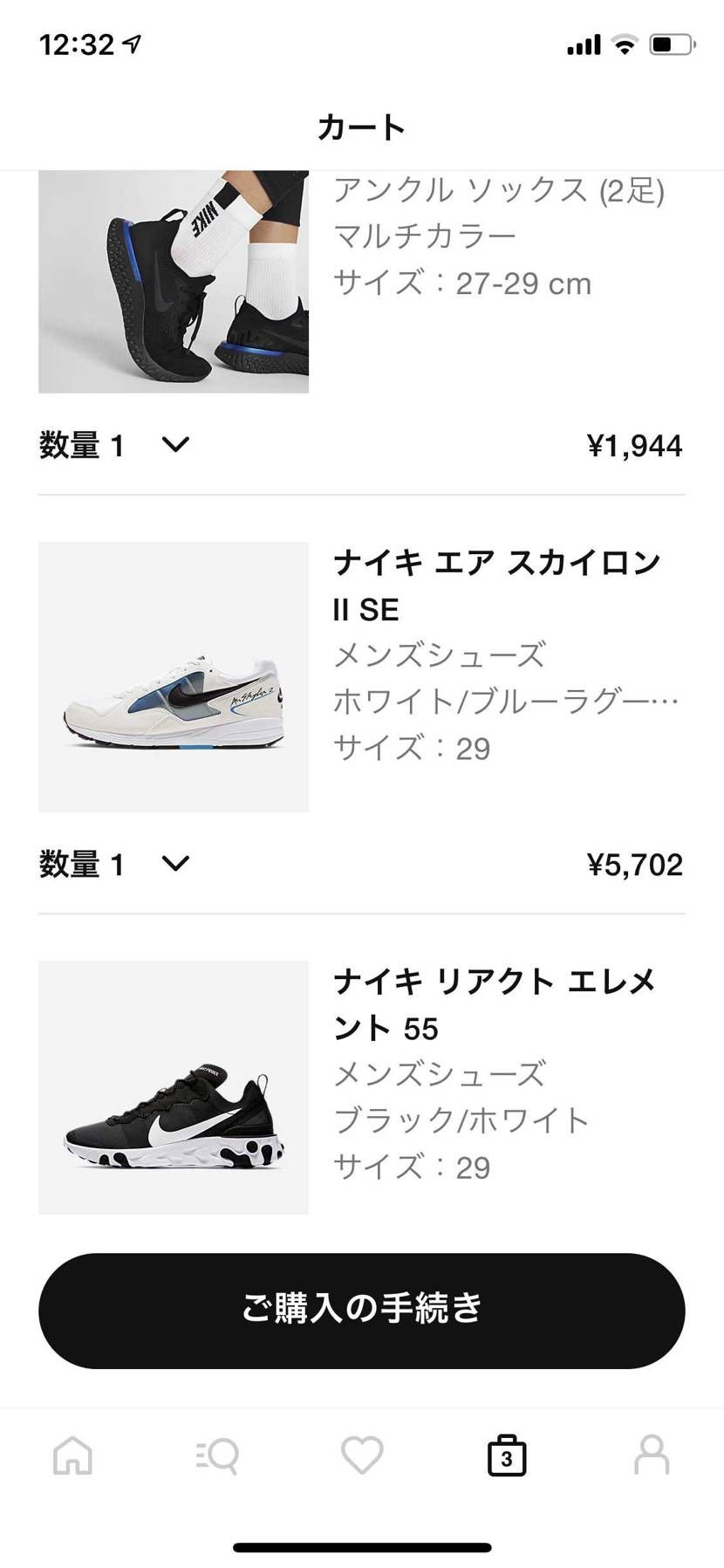Go to the profile tab
The image size is (724, 1568).
(x=651, y=1455)
